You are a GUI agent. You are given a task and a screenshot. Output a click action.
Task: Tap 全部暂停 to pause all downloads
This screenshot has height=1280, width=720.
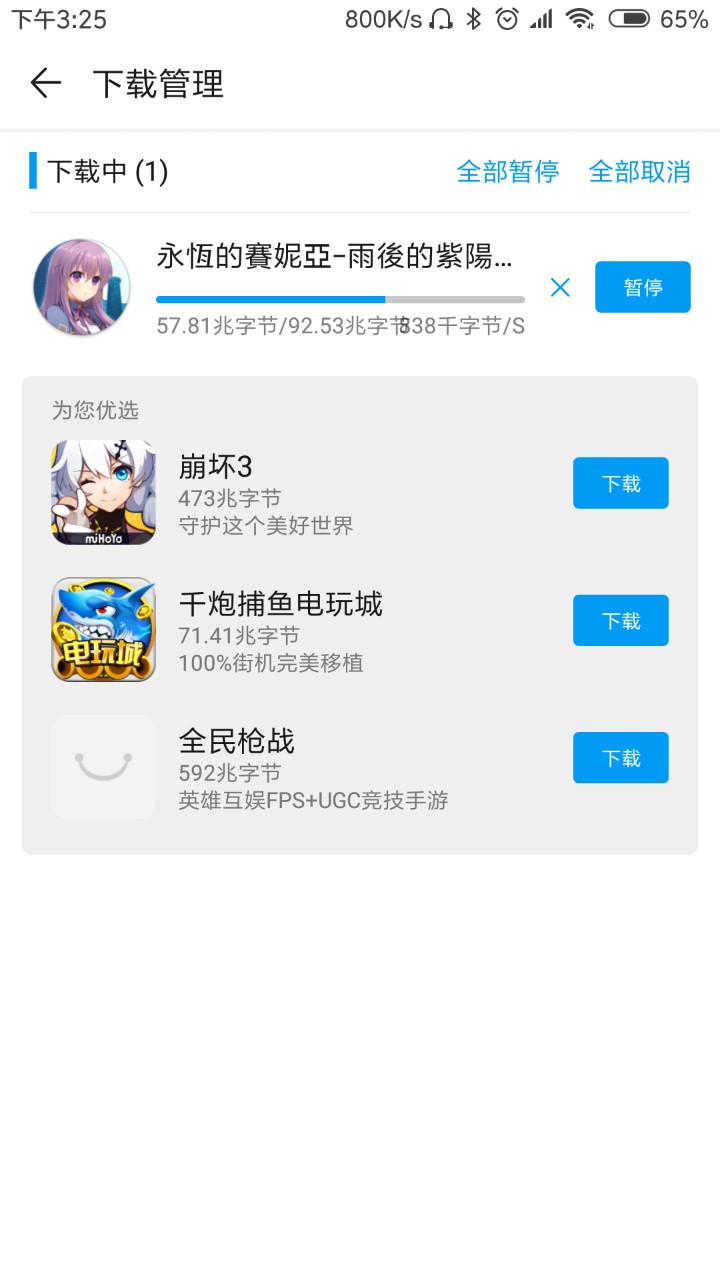click(507, 172)
